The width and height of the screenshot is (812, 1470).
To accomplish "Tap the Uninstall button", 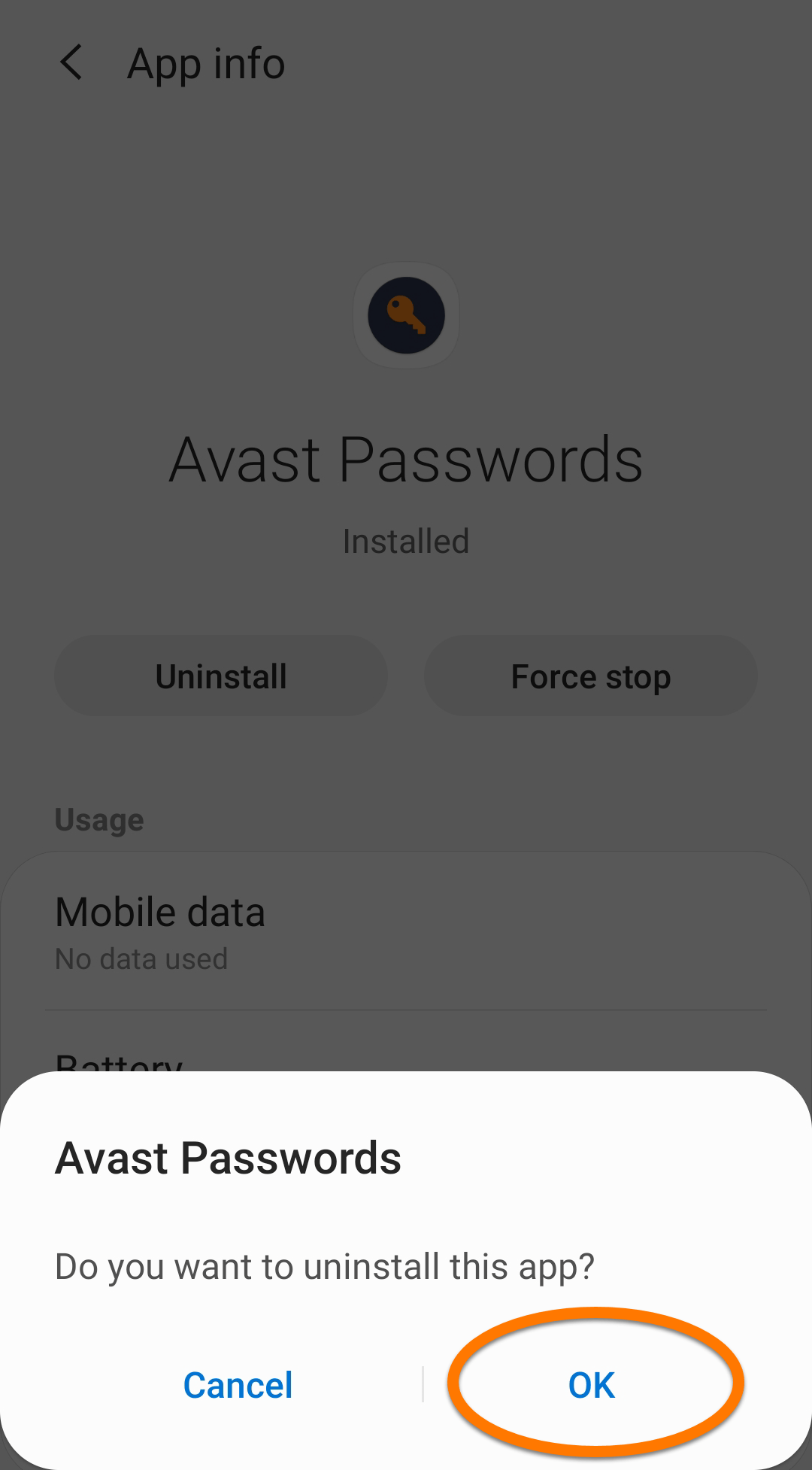I will click(221, 676).
